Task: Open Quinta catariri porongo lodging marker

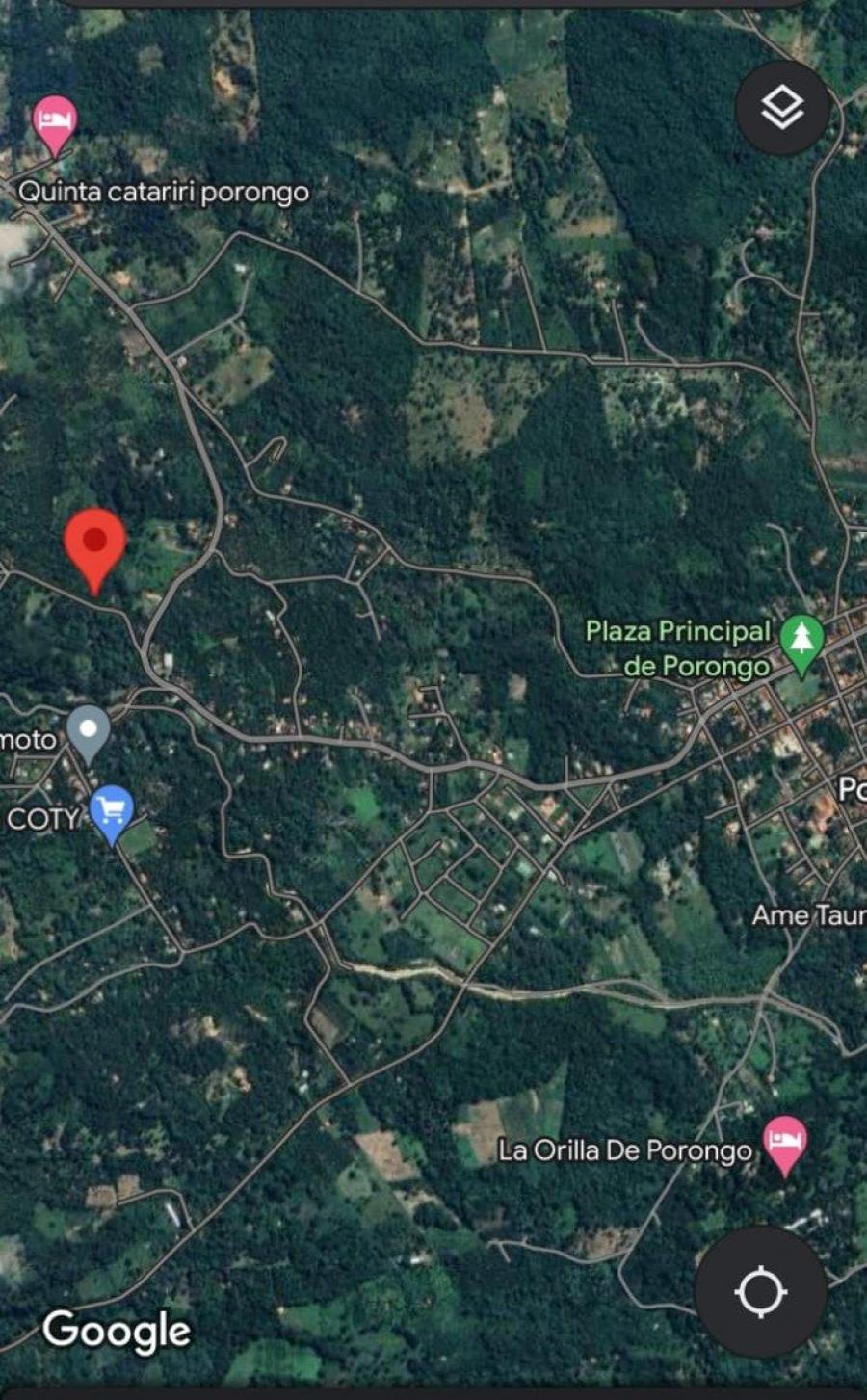Action: pyautogui.click(x=55, y=123)
